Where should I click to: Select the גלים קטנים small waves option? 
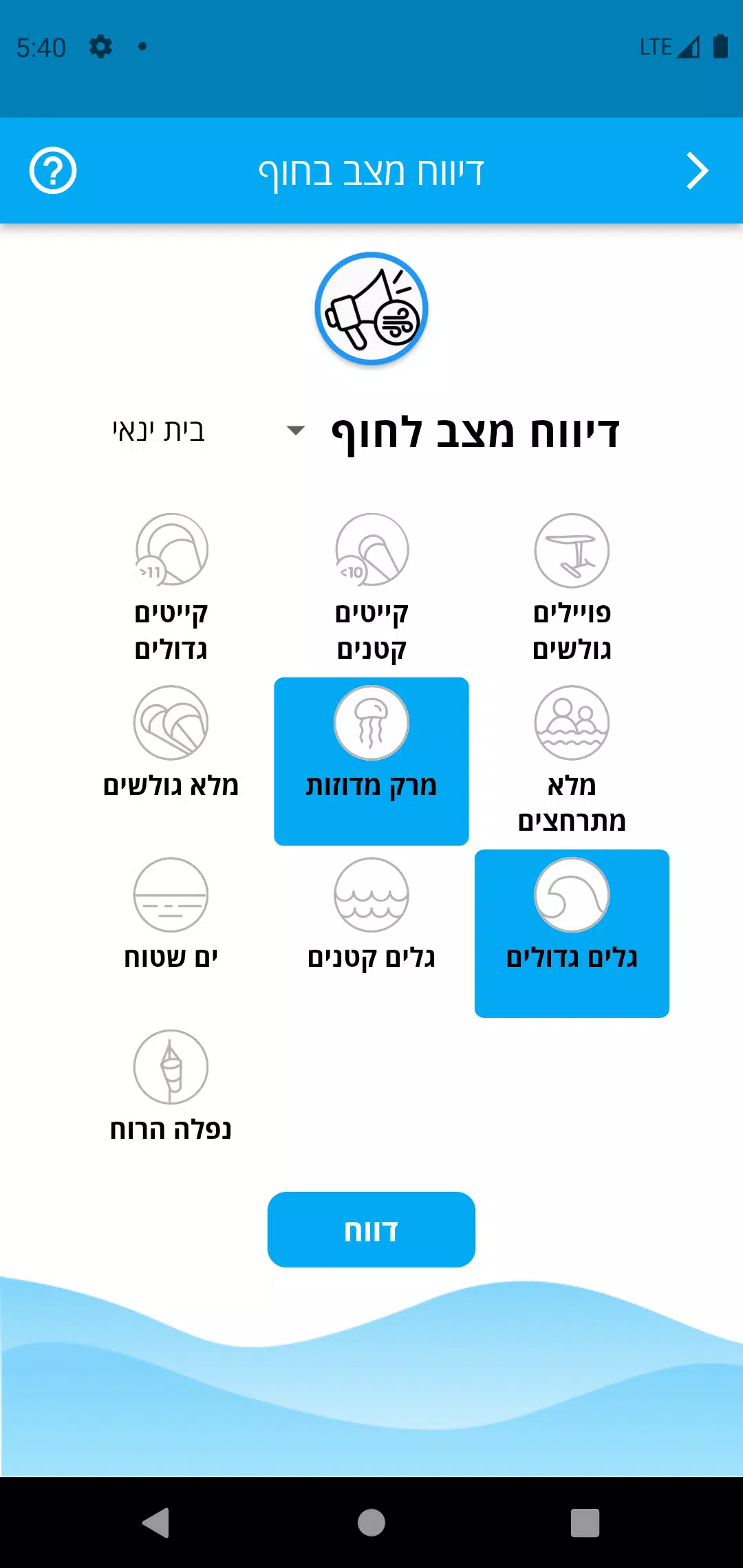point(371,915)
